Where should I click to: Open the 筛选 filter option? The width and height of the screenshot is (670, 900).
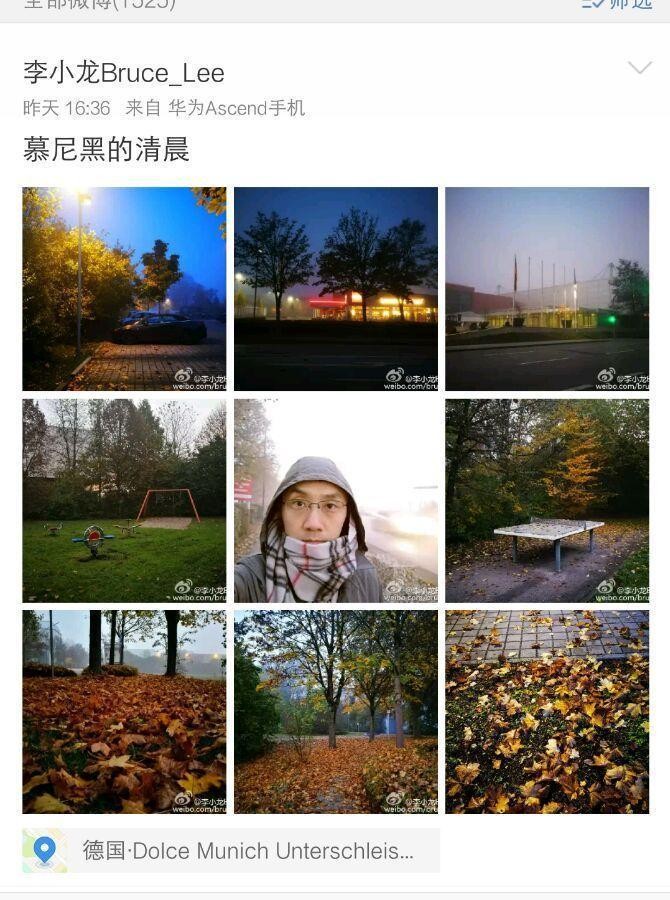pyautogui.click(x=618, y=5)
